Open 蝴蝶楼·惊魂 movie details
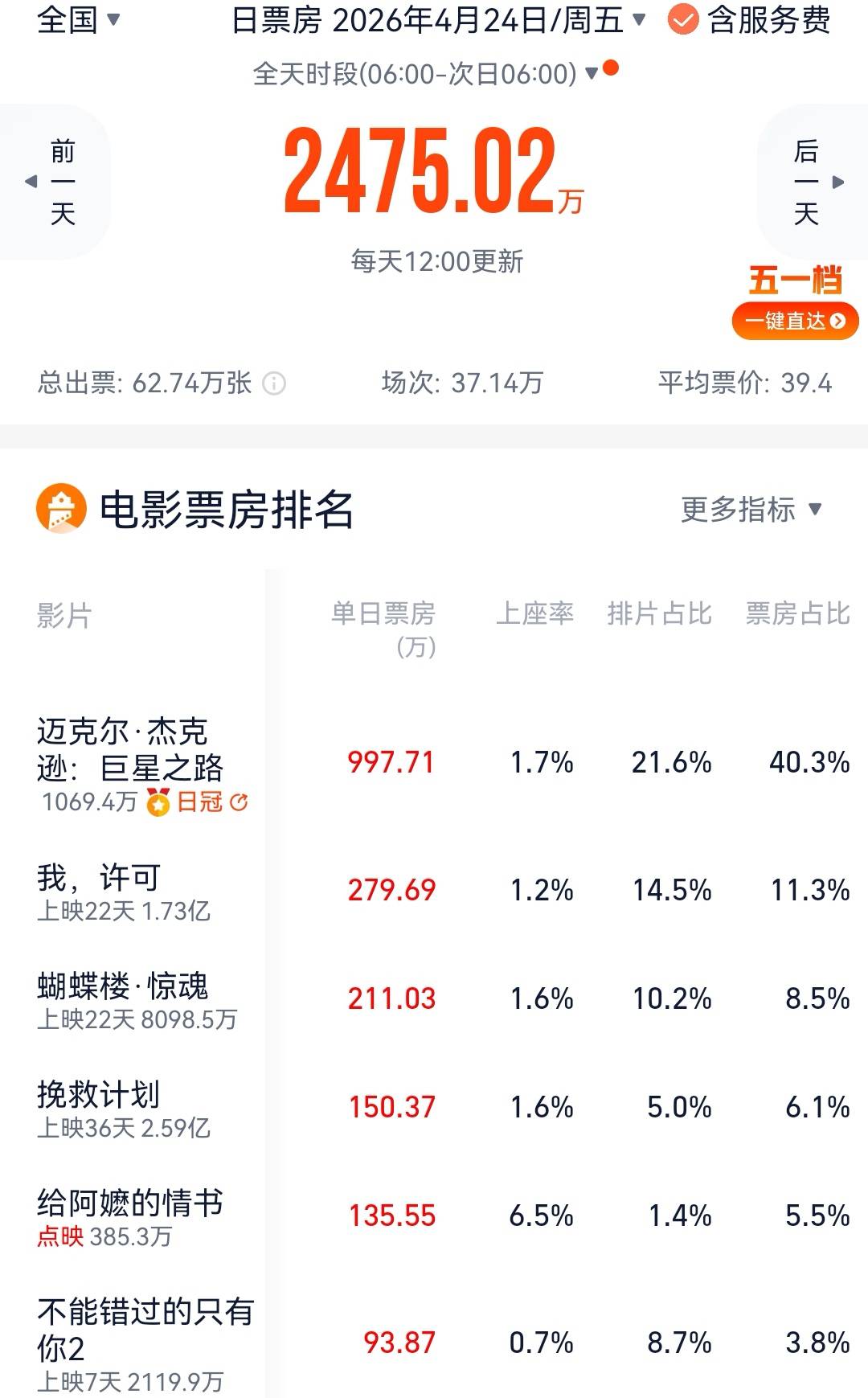Viewport: 868px width, 1398px height. pyautogui.click(x=122, y=986)
